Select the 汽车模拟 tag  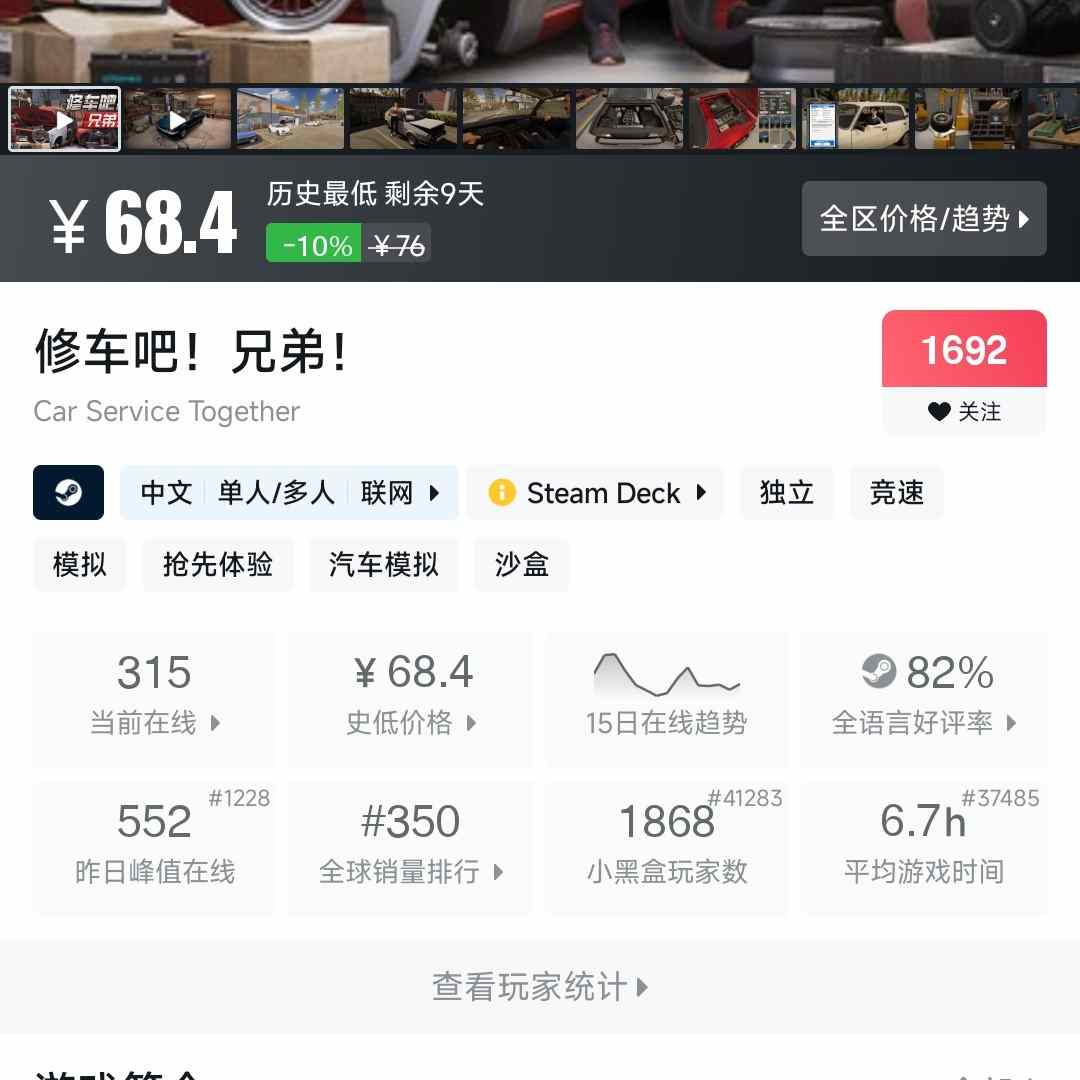coord(383,565)
